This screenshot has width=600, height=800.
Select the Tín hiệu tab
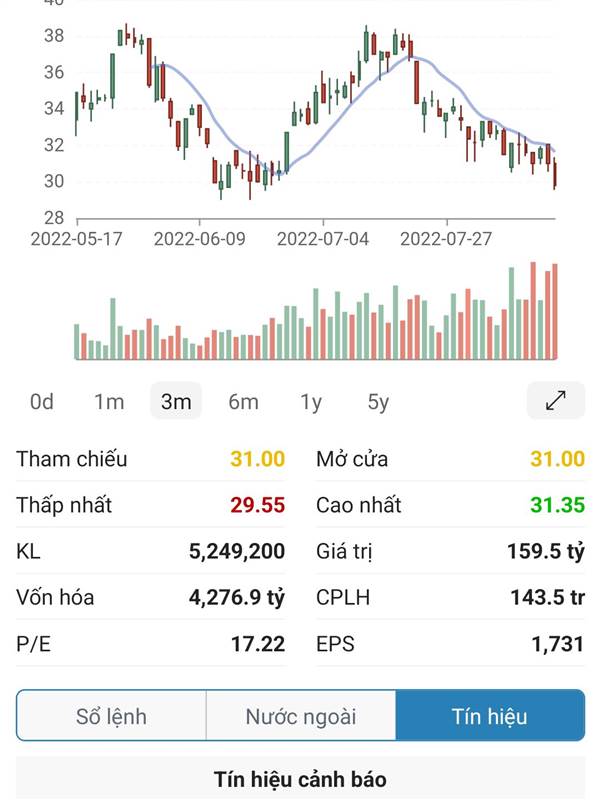(x=489, y=716)
